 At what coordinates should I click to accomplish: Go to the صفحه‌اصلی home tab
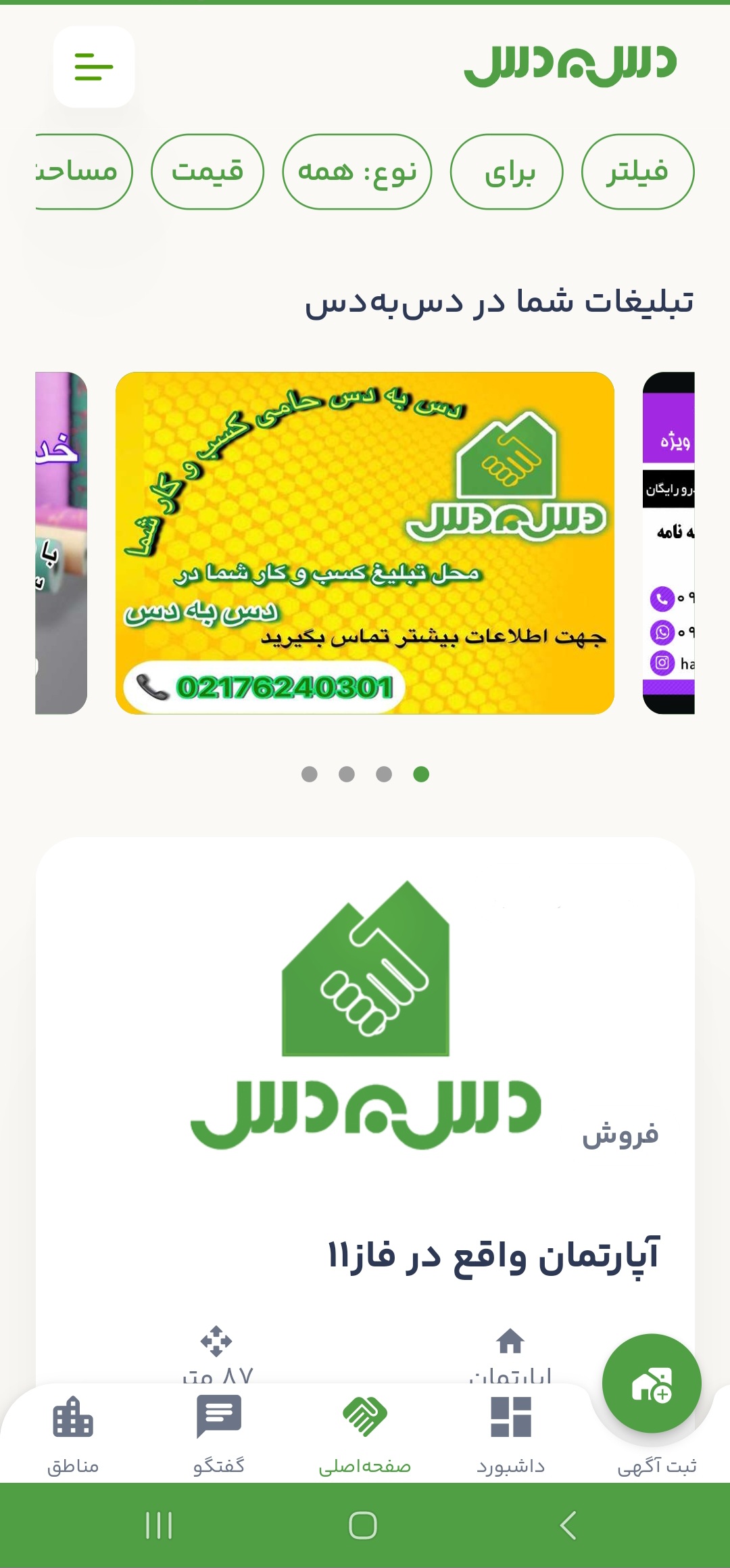tap(365, 1435)
